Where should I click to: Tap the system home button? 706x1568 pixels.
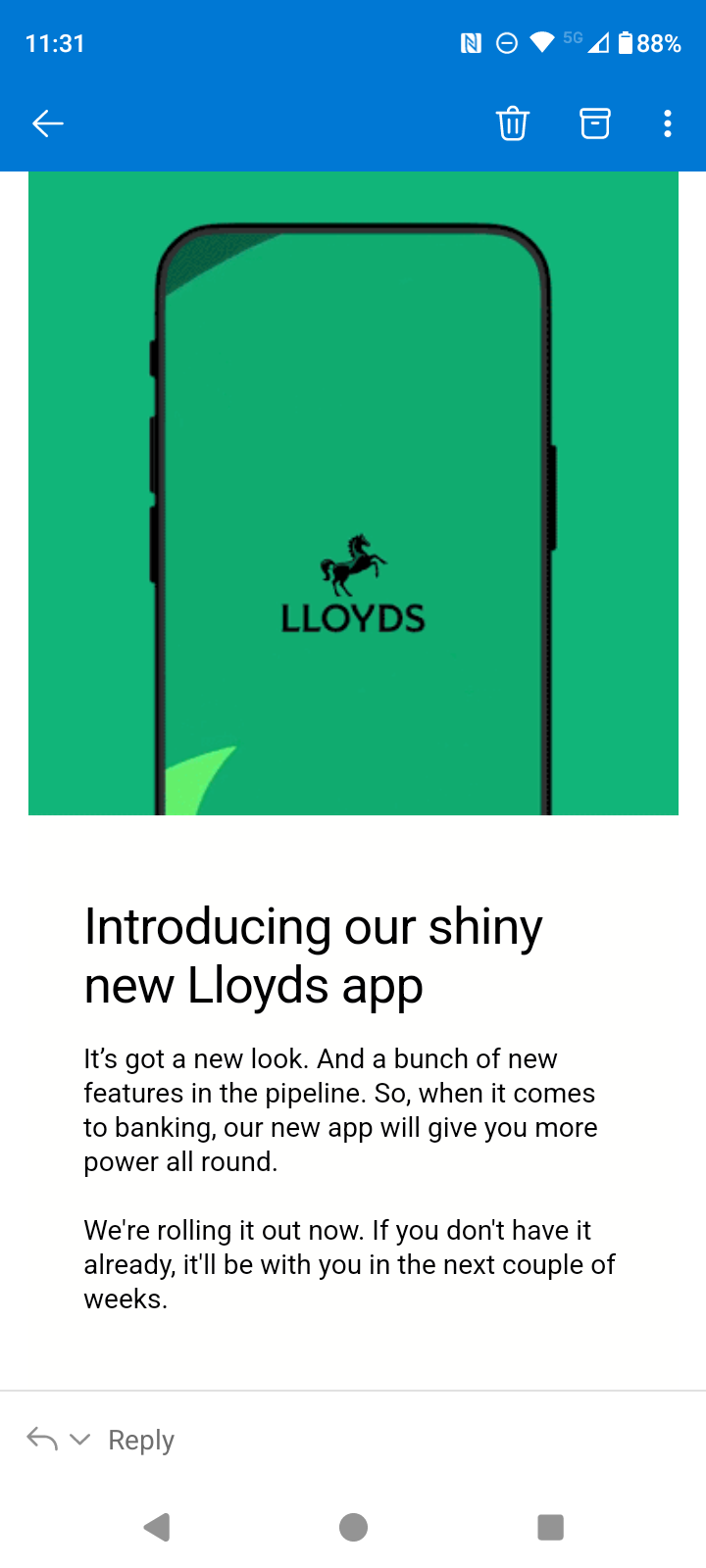353,1527
